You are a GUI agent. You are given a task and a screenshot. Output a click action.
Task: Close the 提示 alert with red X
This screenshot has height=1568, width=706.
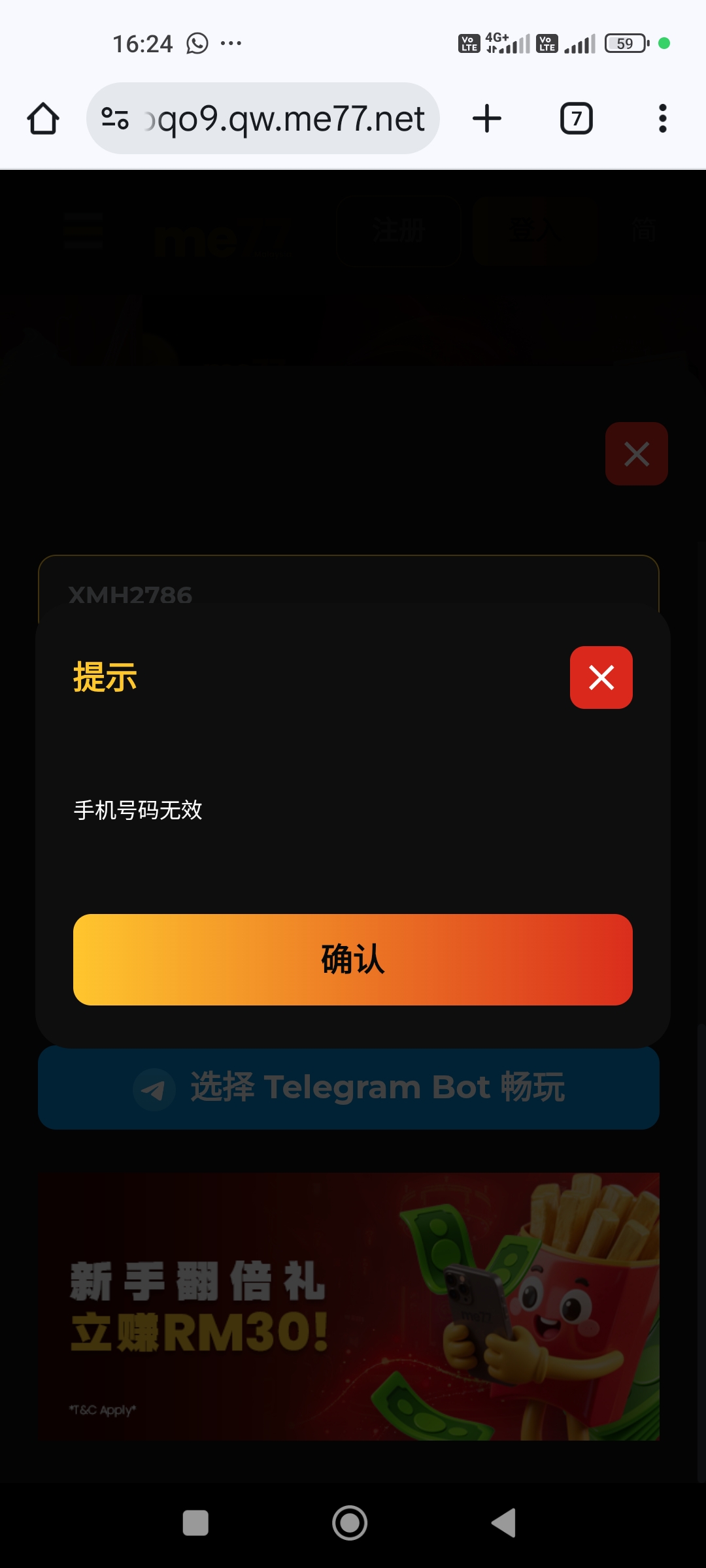601,678
